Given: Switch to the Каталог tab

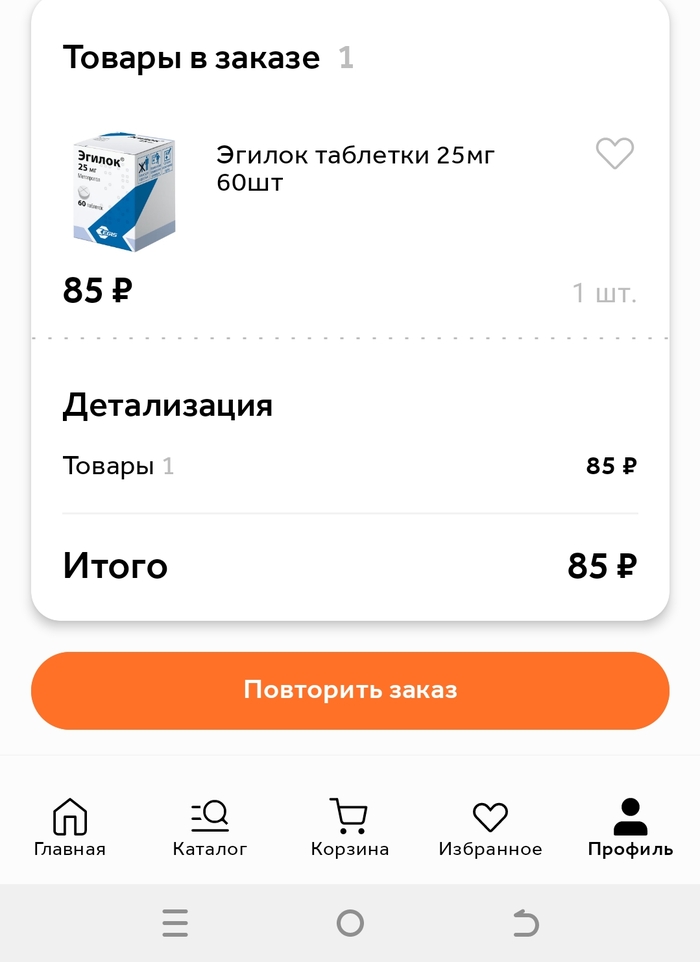Looking at the screenshot, I should coord(210,828).
